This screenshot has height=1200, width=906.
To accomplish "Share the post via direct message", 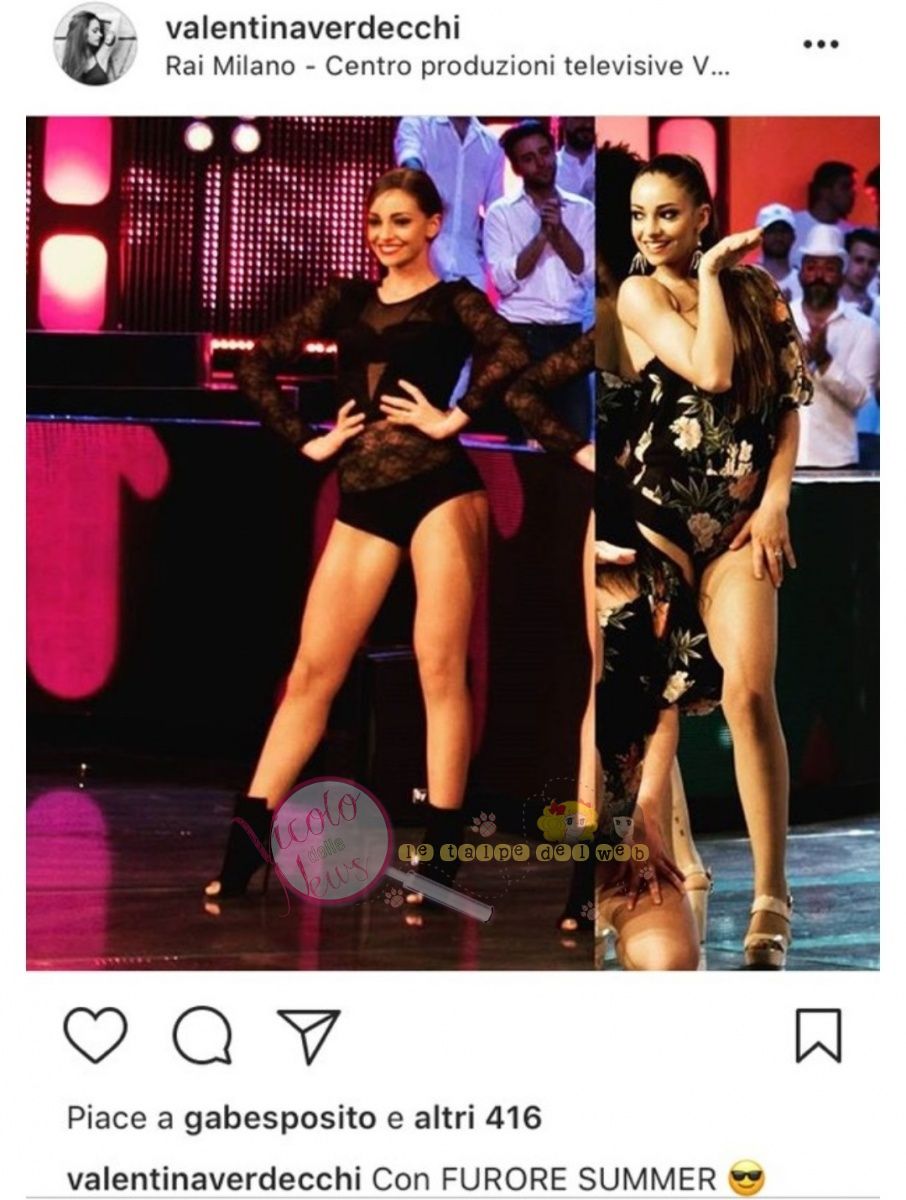I will 309,1035.
